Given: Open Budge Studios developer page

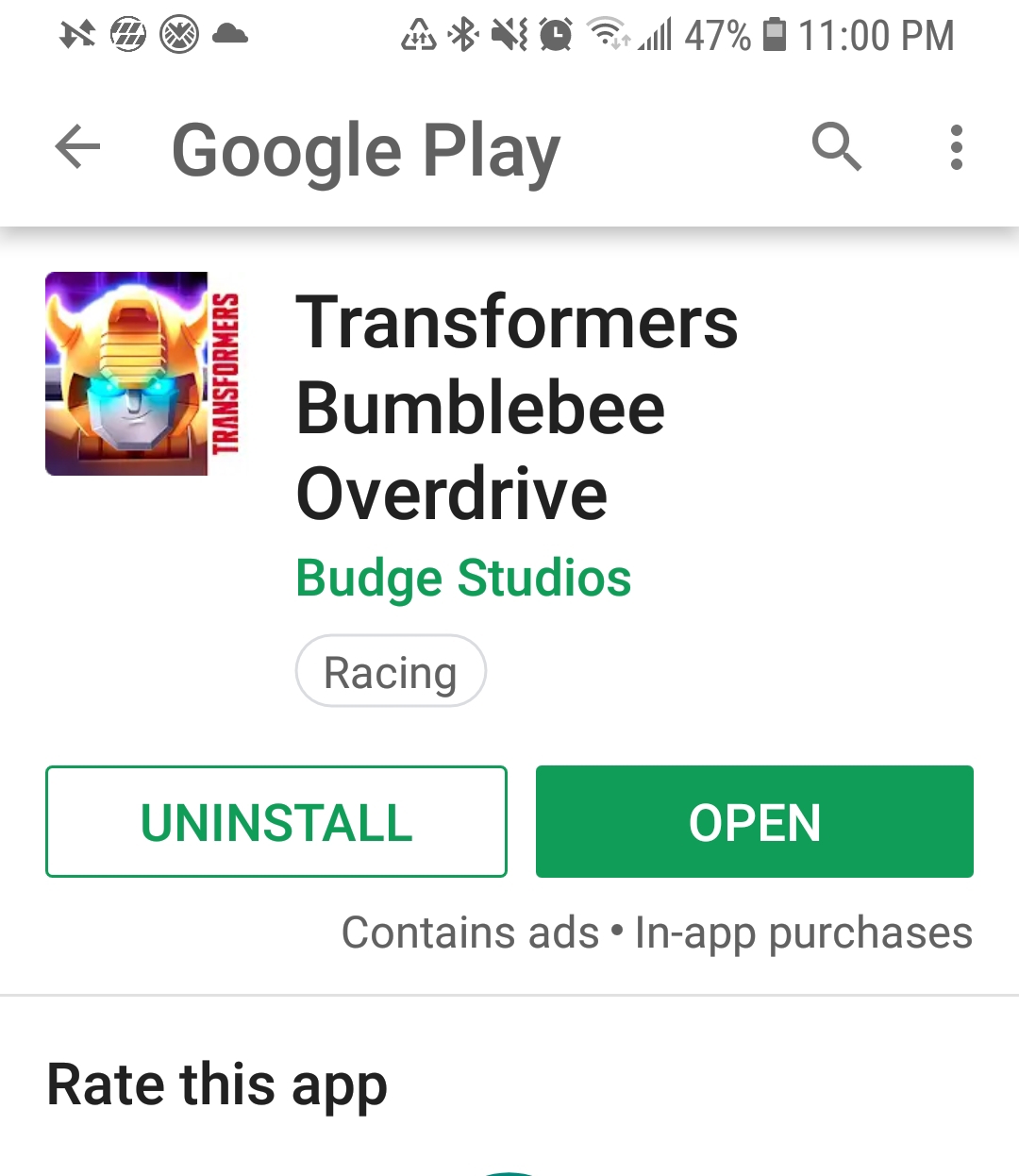Looking at the screenshot, I should [463, 578].
